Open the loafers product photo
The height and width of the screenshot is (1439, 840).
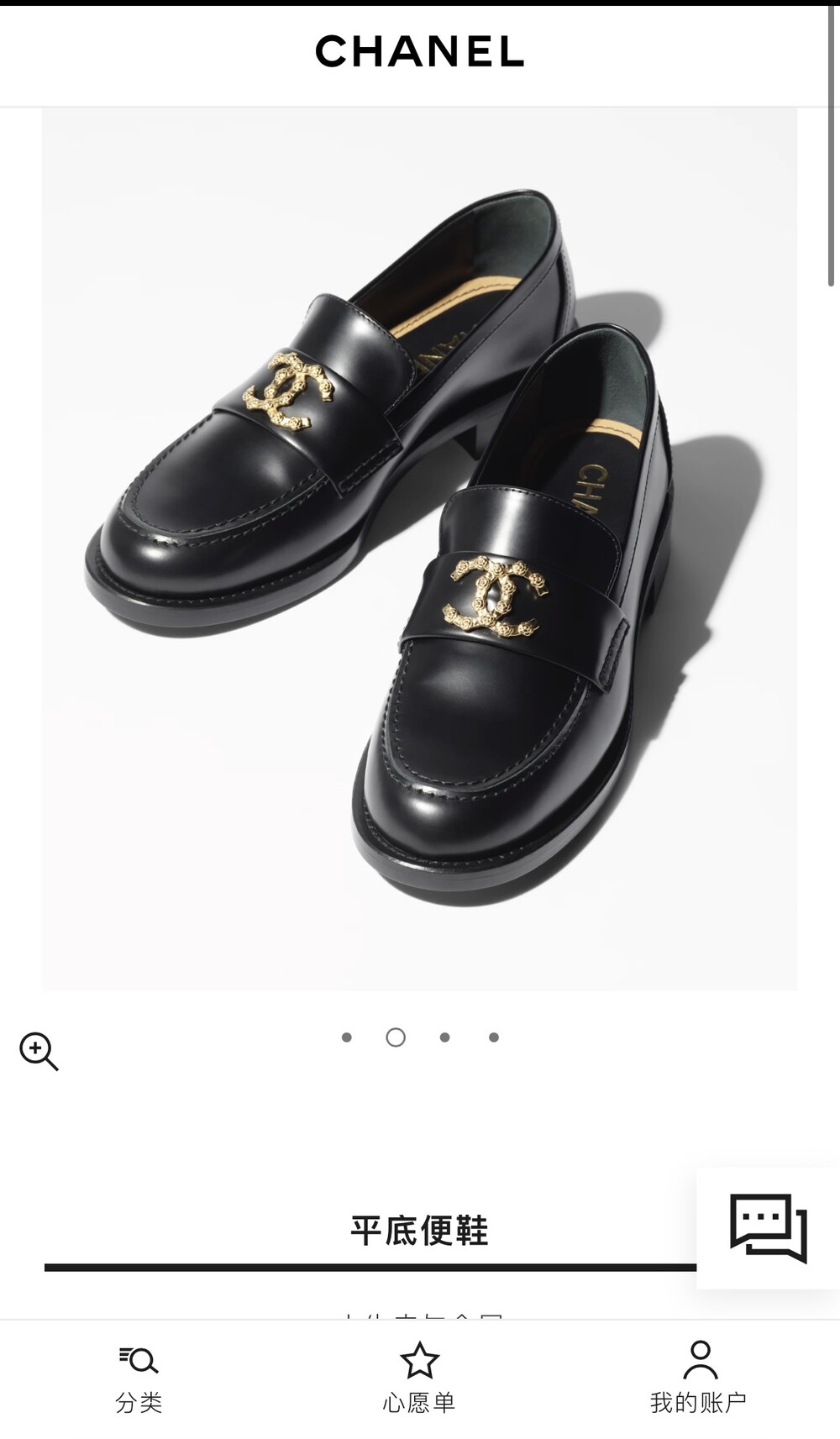419,549
